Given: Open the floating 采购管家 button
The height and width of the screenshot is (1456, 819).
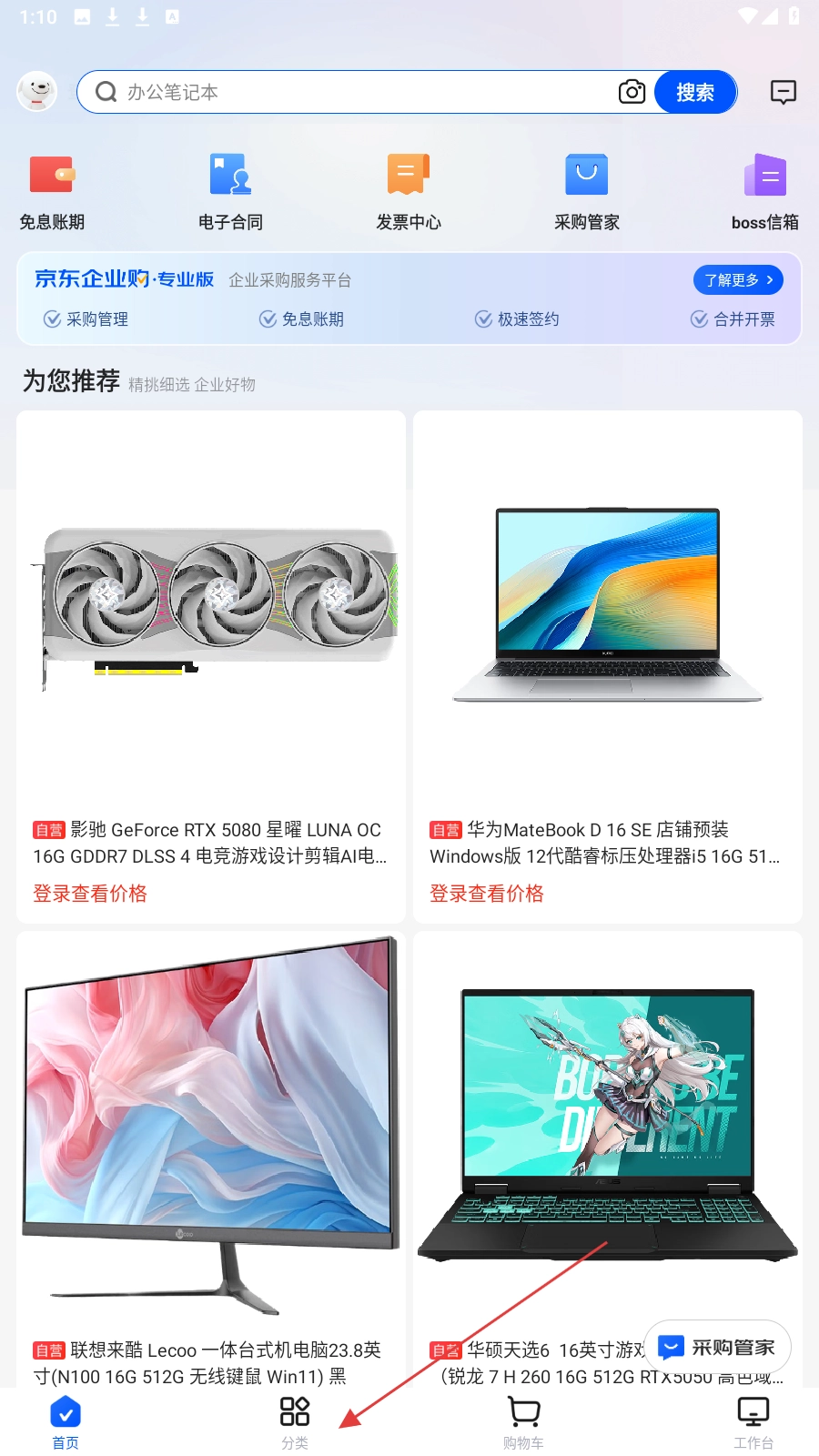Looking at the screenshot, I should click(717, 1347).
